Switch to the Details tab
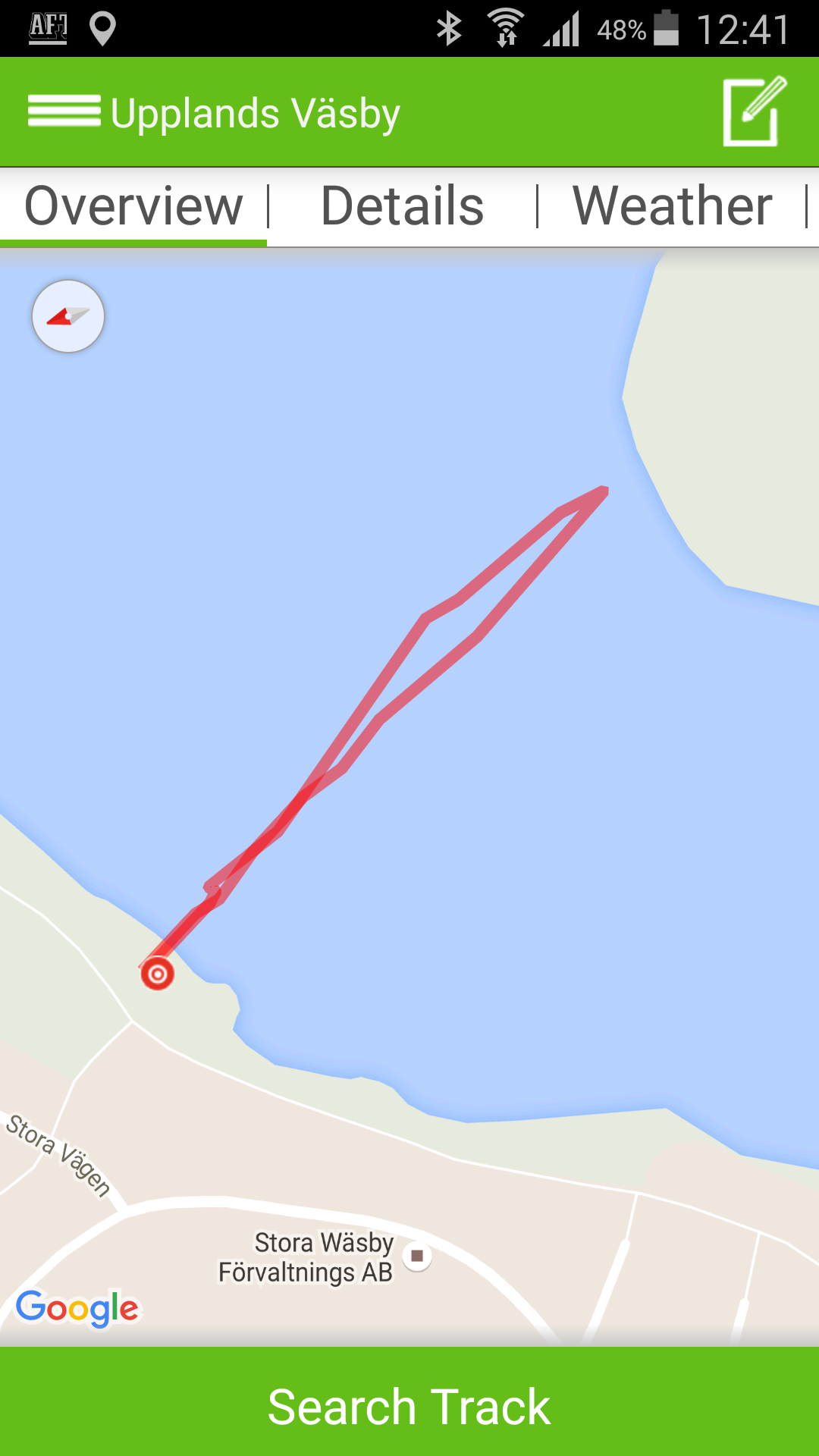Screen dimensions: 819x1456 pyautogui.click(x=402, y=206)
